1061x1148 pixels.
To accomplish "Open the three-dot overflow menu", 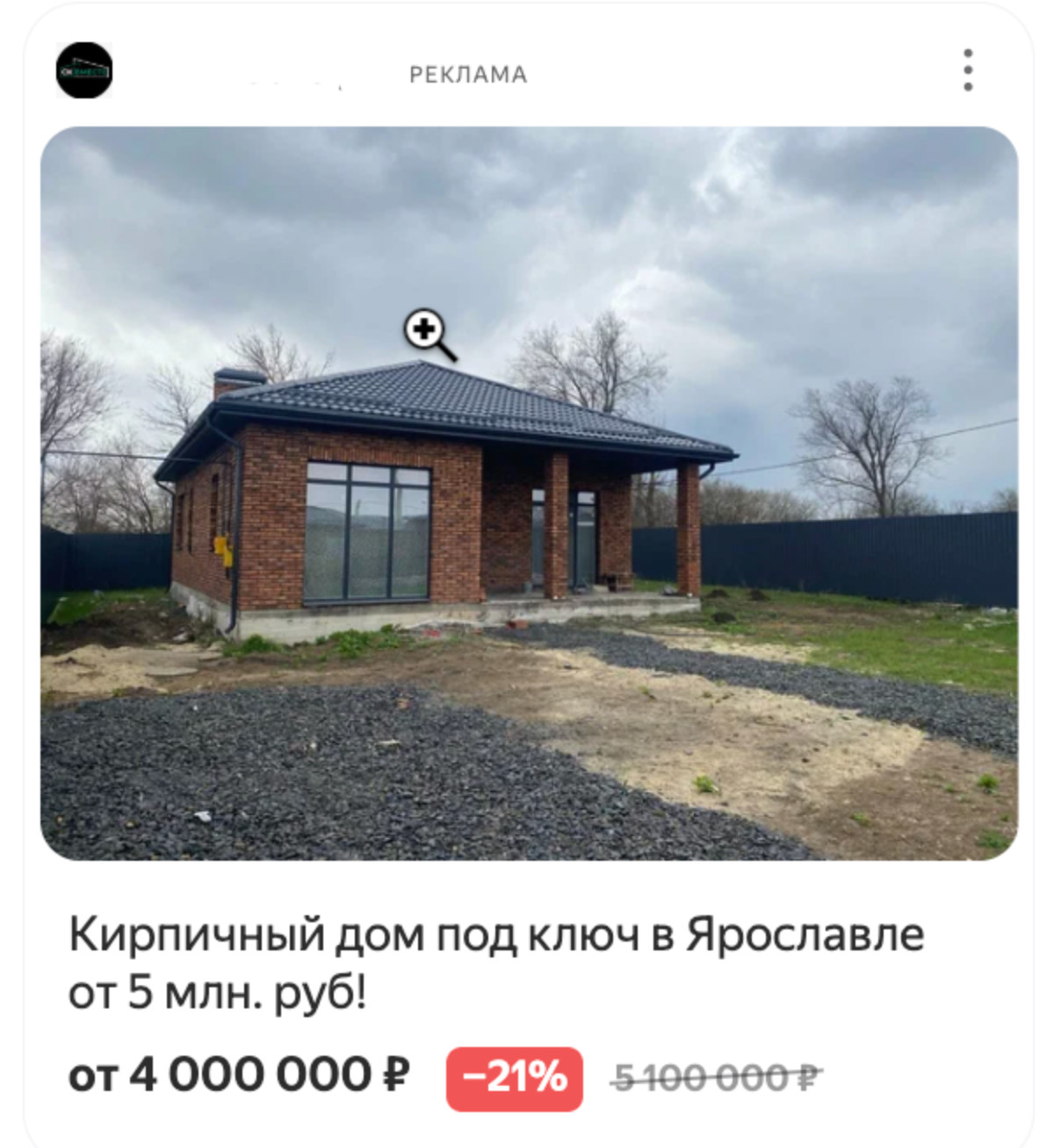I will [967, 70].
